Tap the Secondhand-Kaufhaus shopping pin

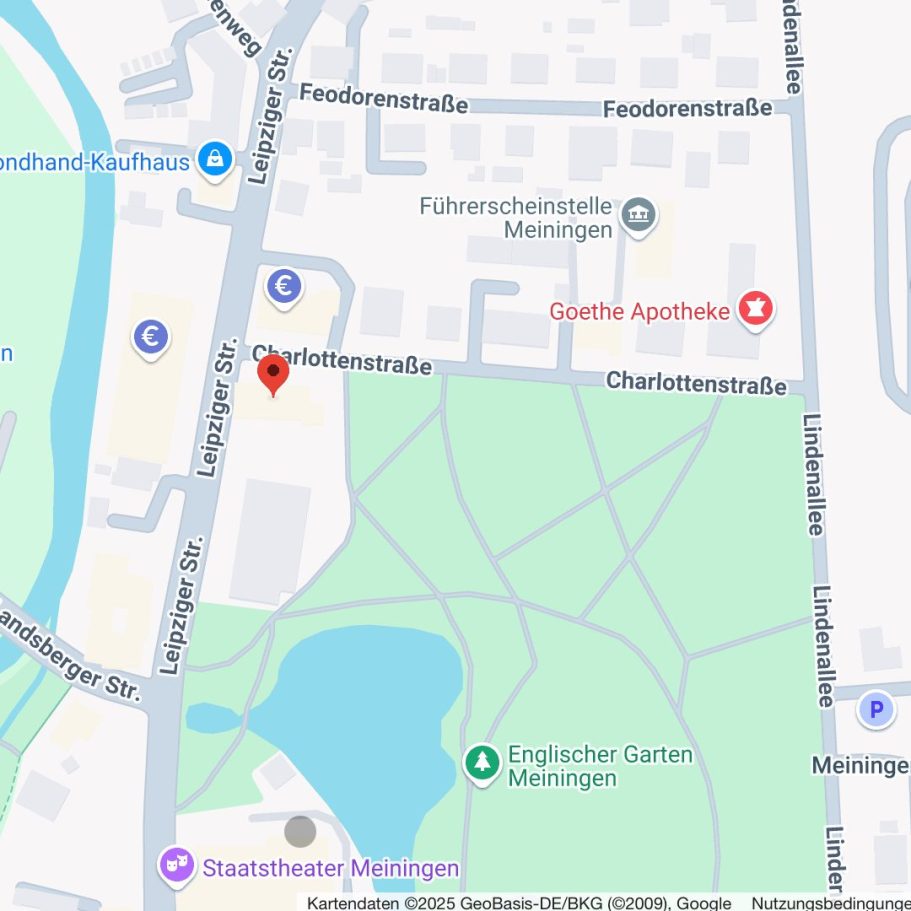point(215,158)
